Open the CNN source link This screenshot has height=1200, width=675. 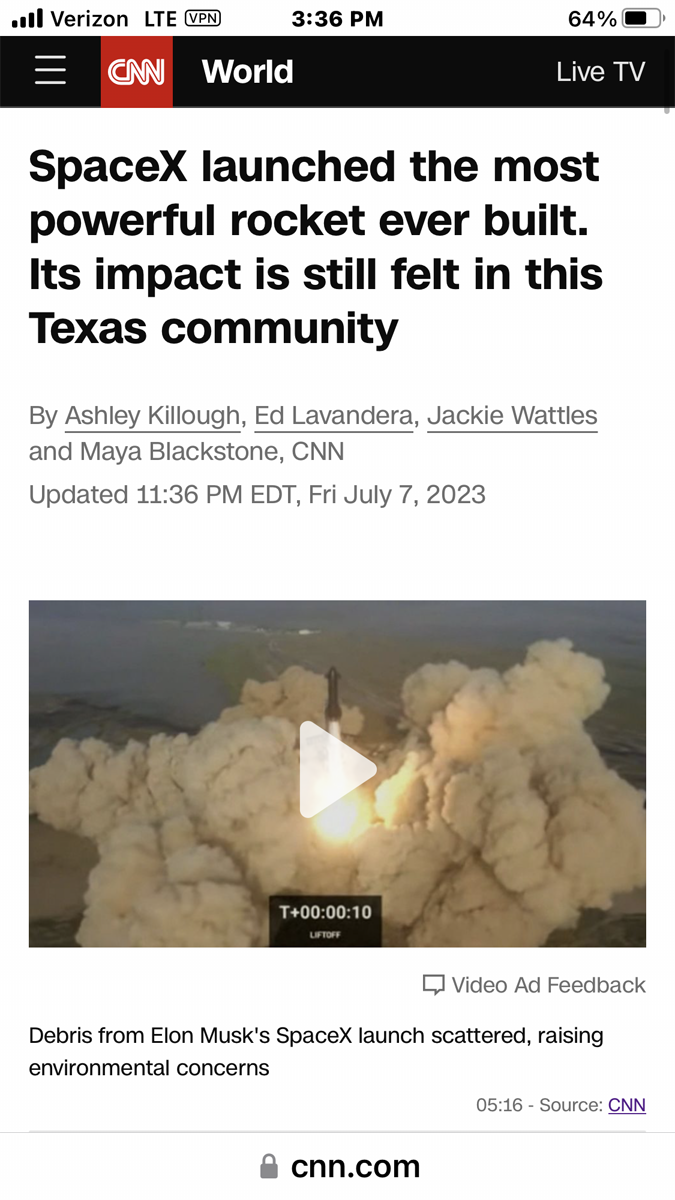pyautogui.click(x=627, y=1104)
